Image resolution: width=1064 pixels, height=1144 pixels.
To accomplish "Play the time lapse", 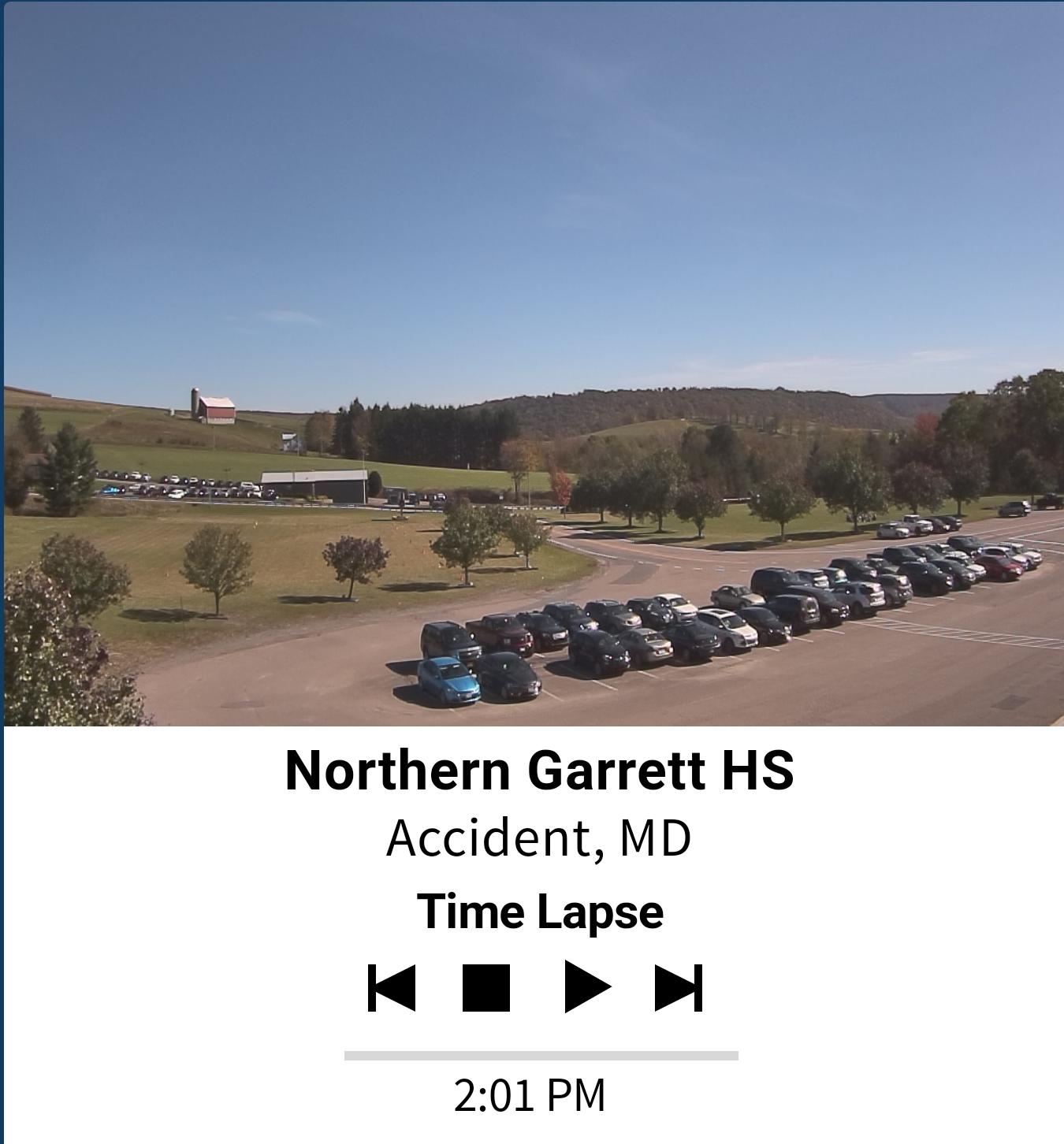I will click(587, 987).
